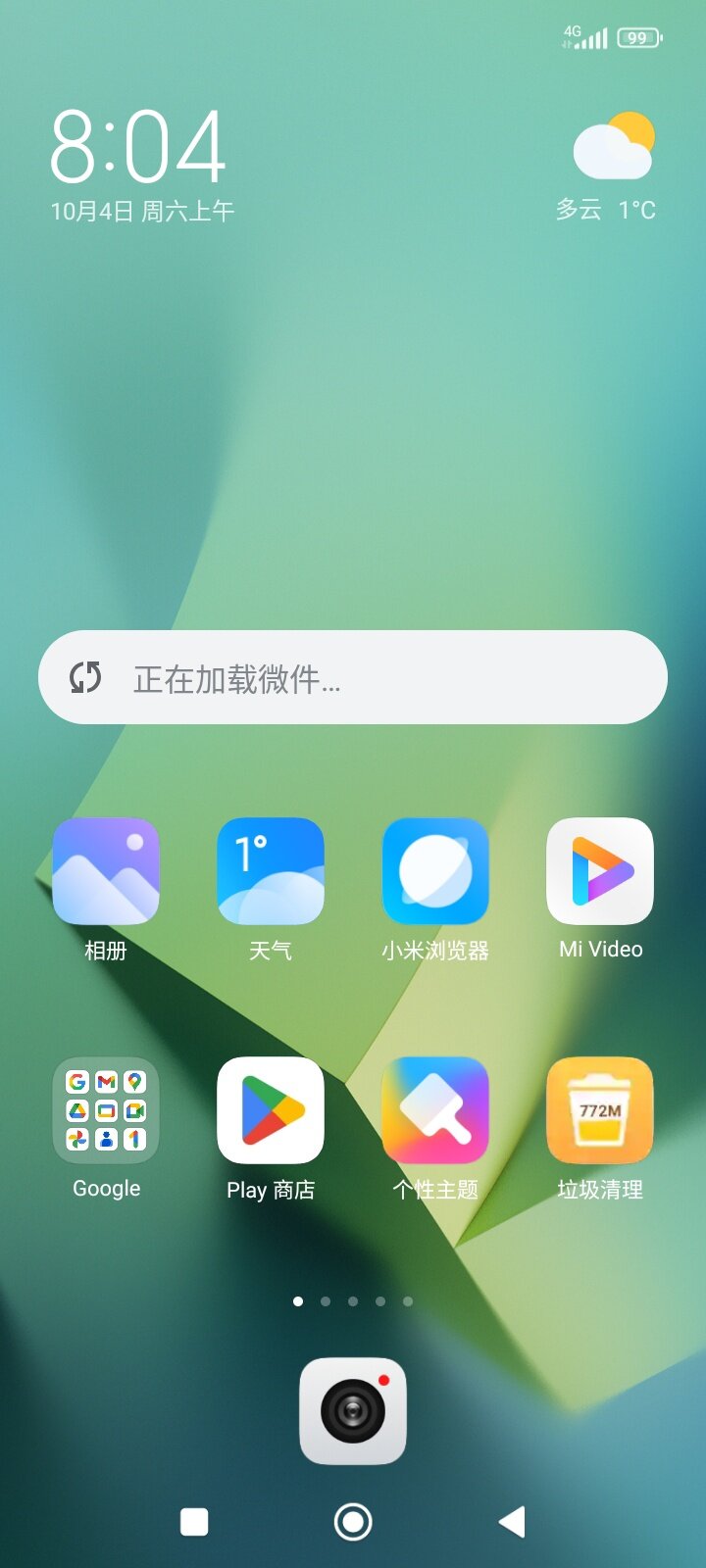Tap the 正在加载微件 loading widget

[353, 678]
